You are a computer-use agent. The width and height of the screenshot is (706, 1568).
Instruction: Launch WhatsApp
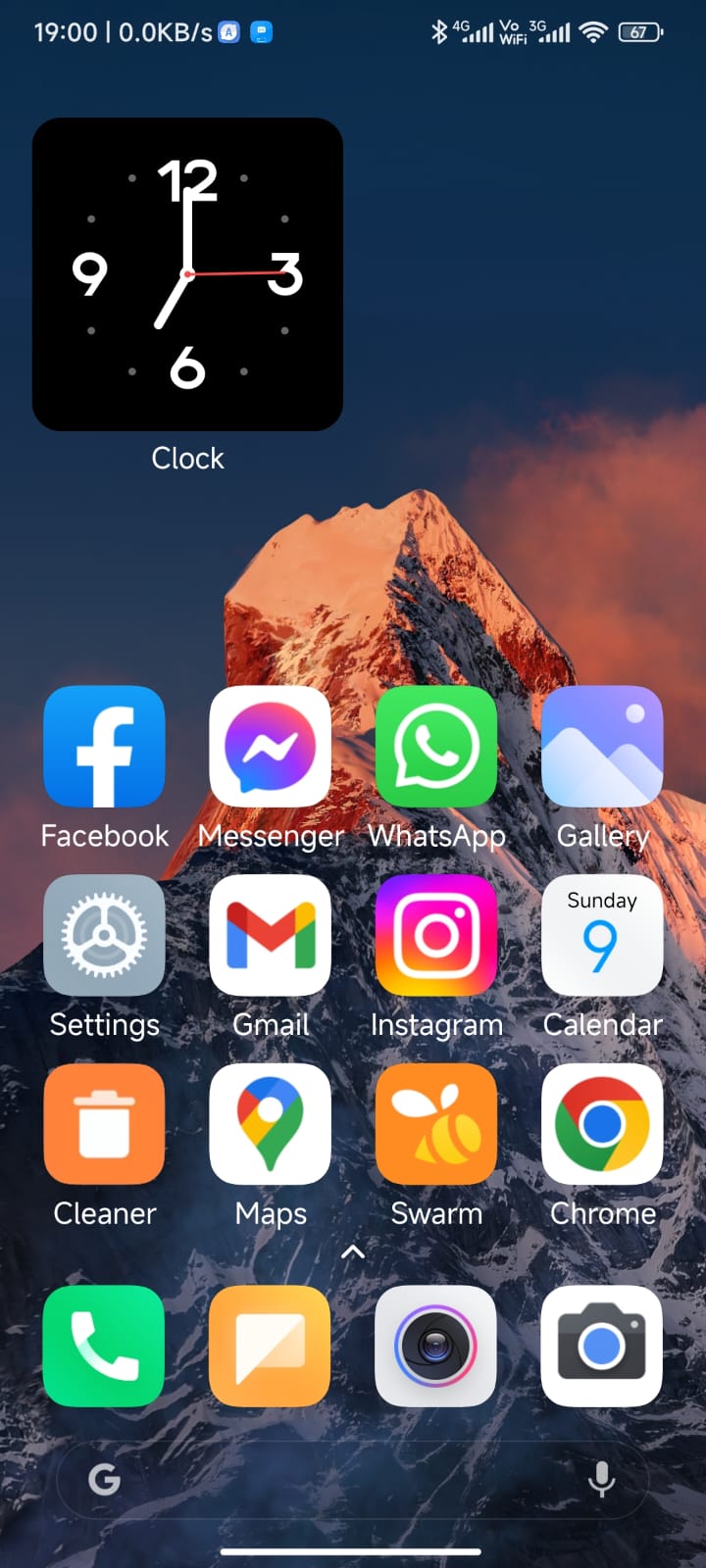[x=436, y=747]
